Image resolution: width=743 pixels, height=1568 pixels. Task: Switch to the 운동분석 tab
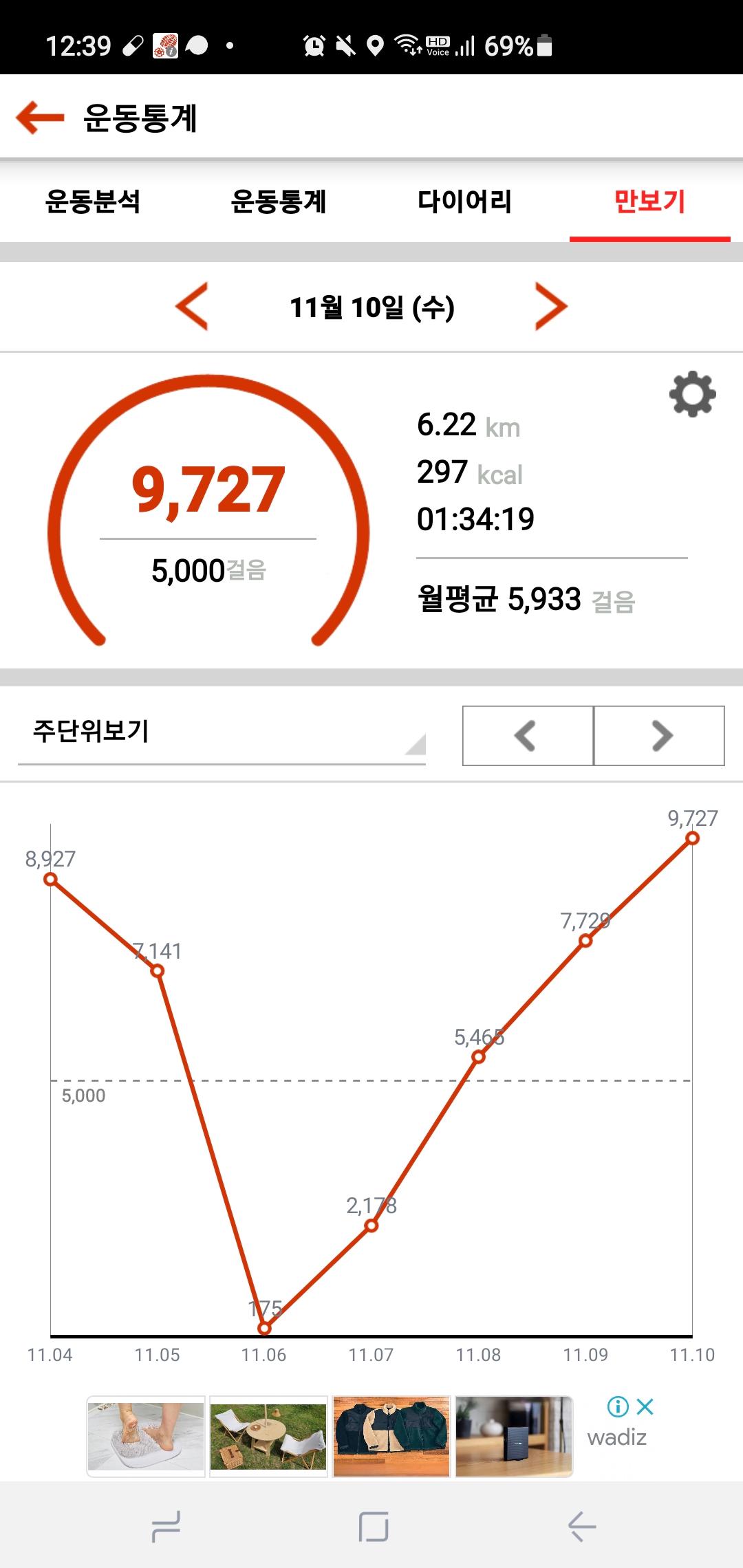92,202
